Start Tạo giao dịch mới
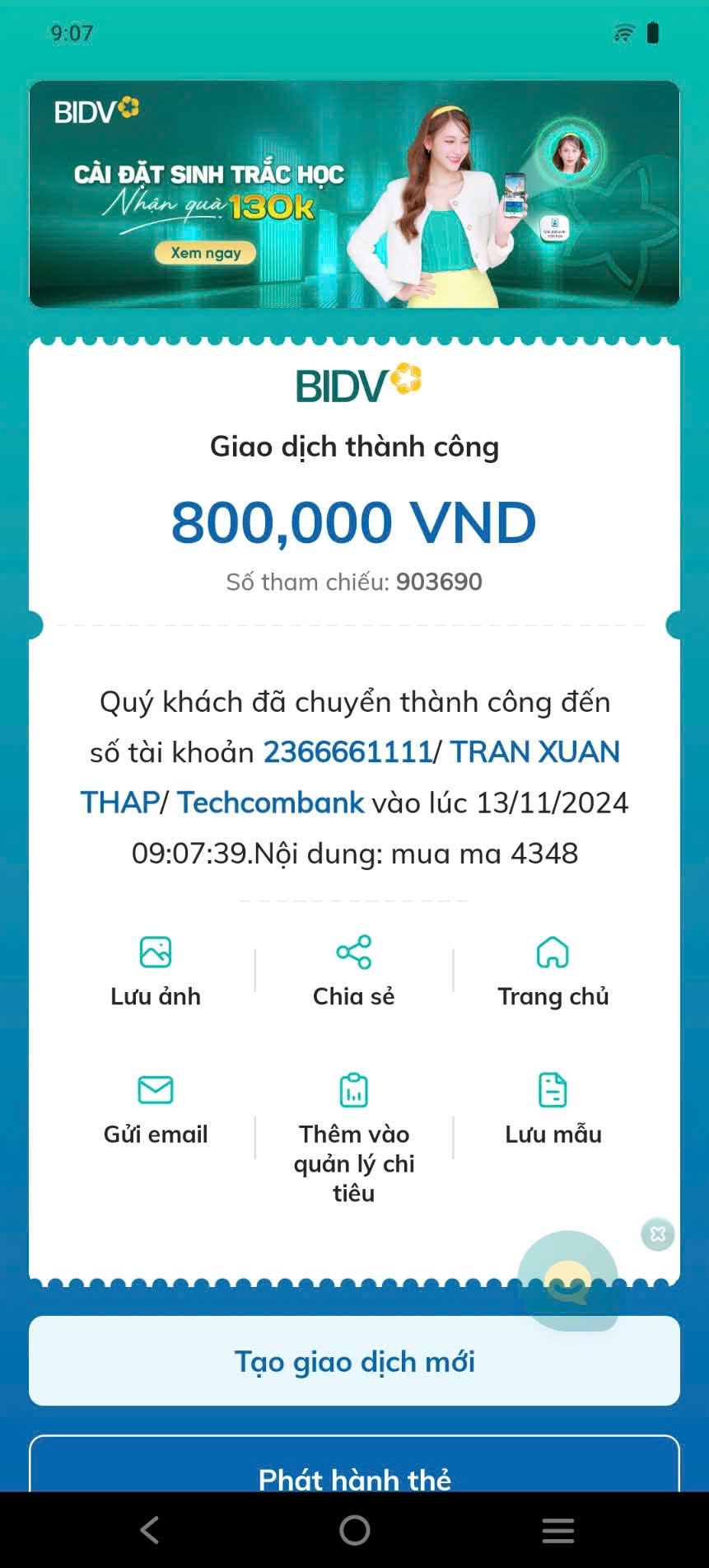709x1568 pixels. 354,1361
